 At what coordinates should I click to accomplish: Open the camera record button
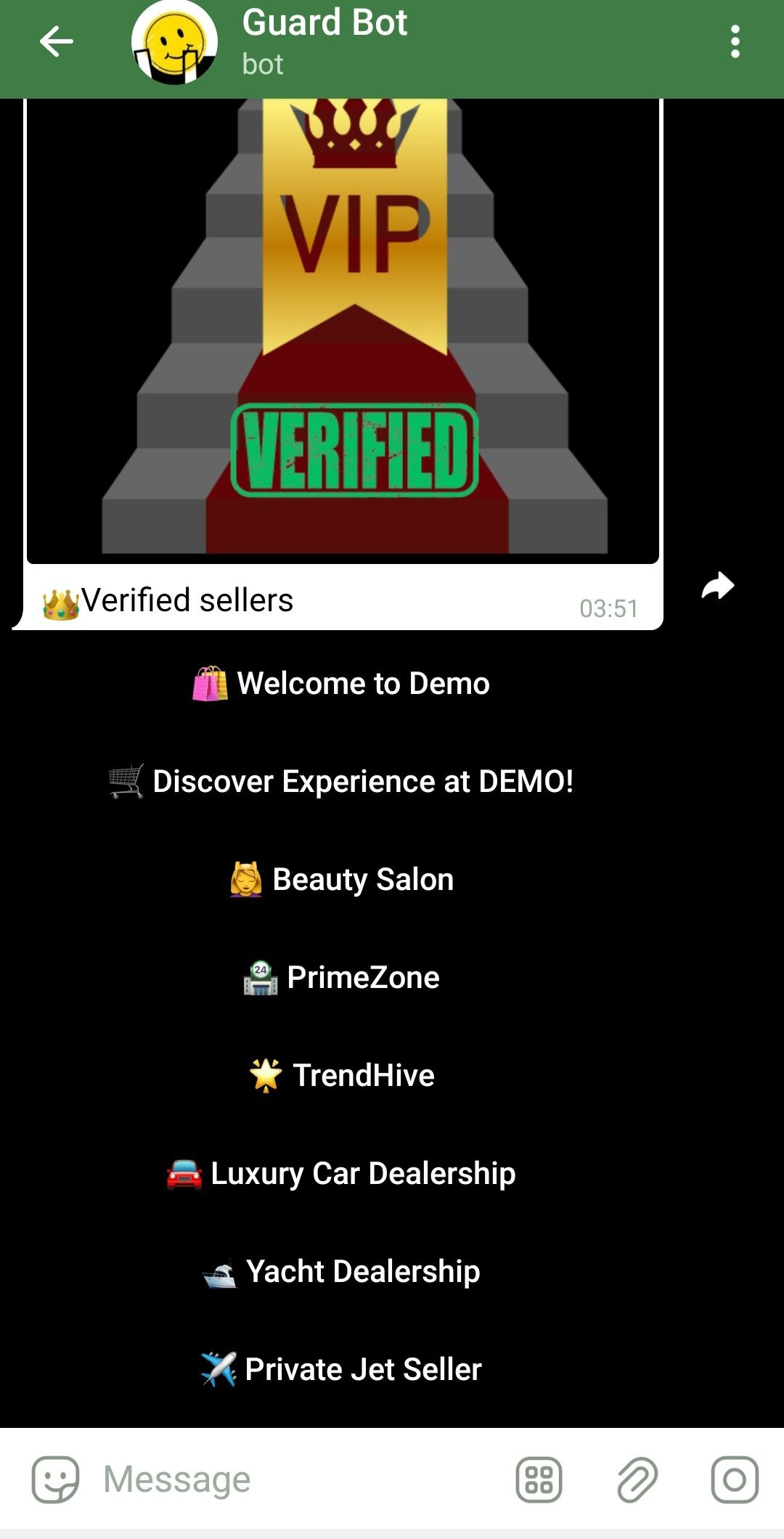tap(735, 1479)
